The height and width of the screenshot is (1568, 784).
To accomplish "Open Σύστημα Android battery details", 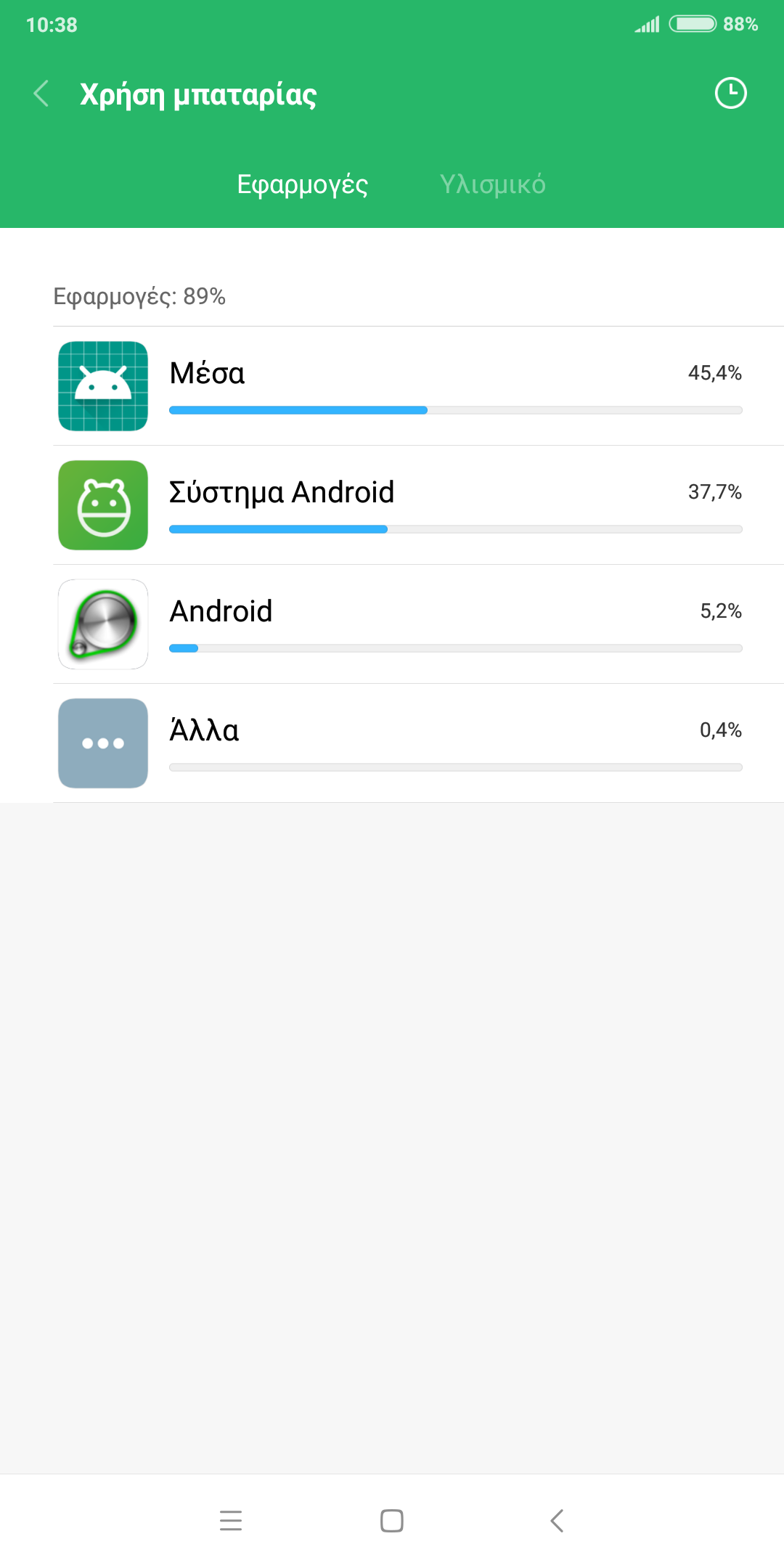I will tap(418, 505).
